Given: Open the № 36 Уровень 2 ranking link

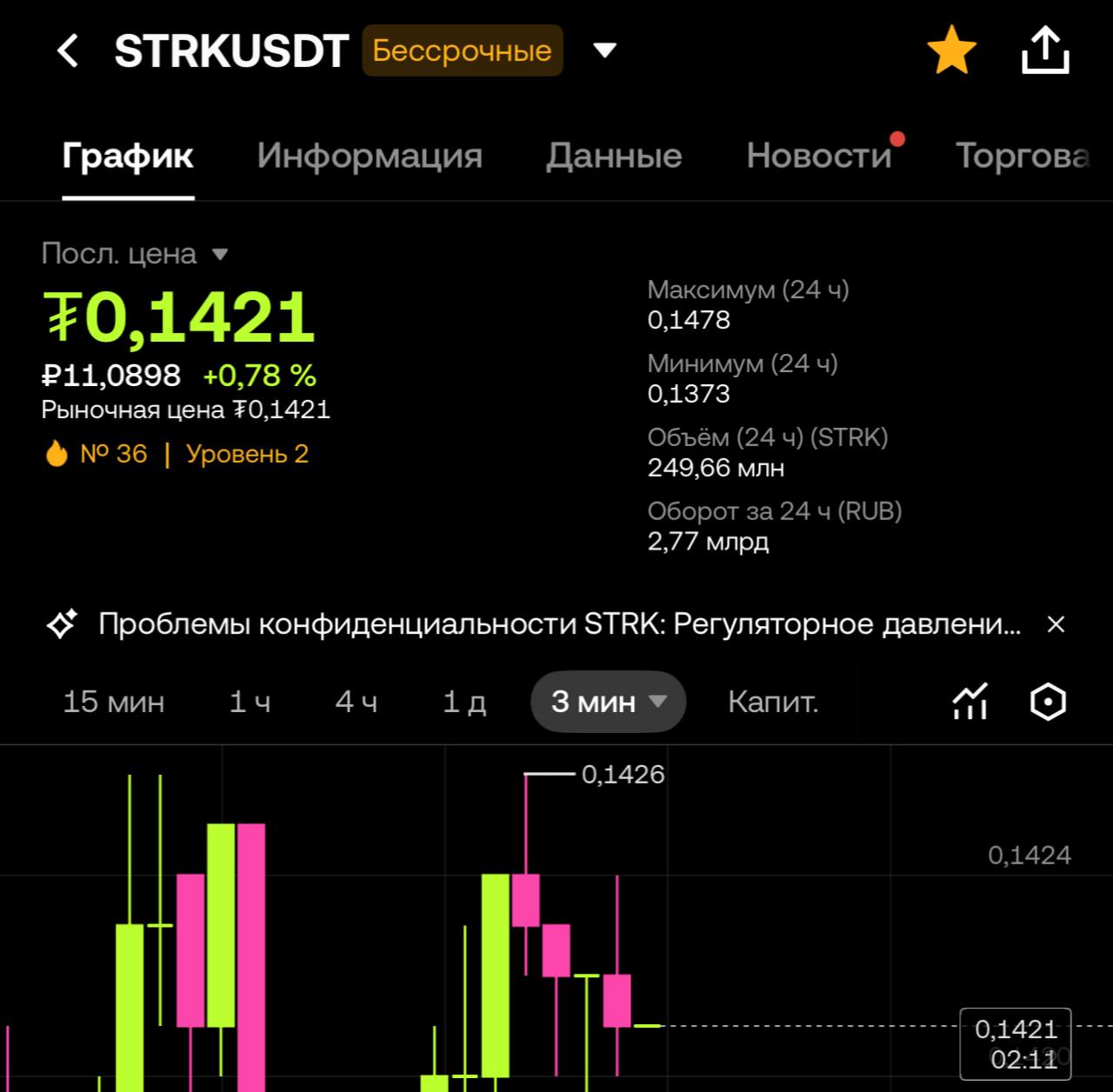Looking at the screenshot, I should [177, 454].
